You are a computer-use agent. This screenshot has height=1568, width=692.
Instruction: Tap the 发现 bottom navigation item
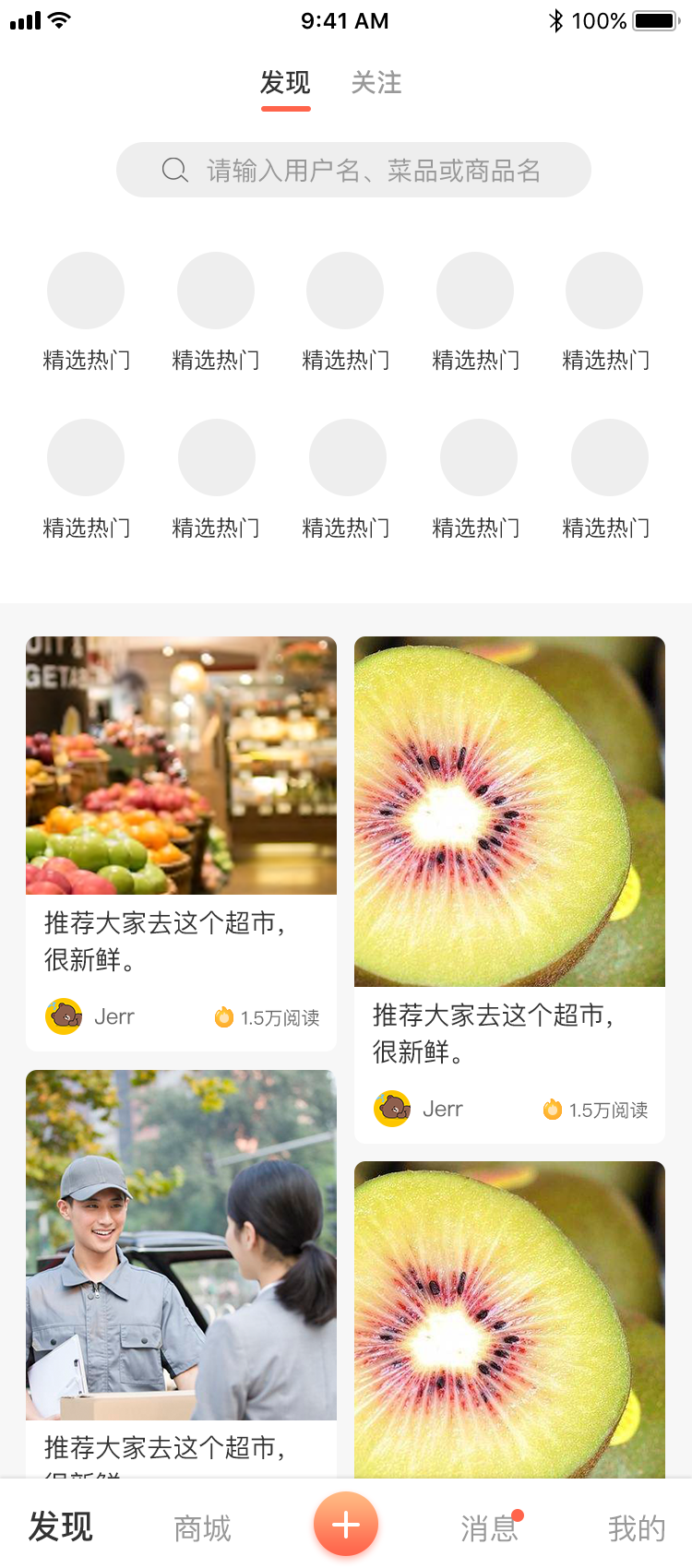[61, 1526]
